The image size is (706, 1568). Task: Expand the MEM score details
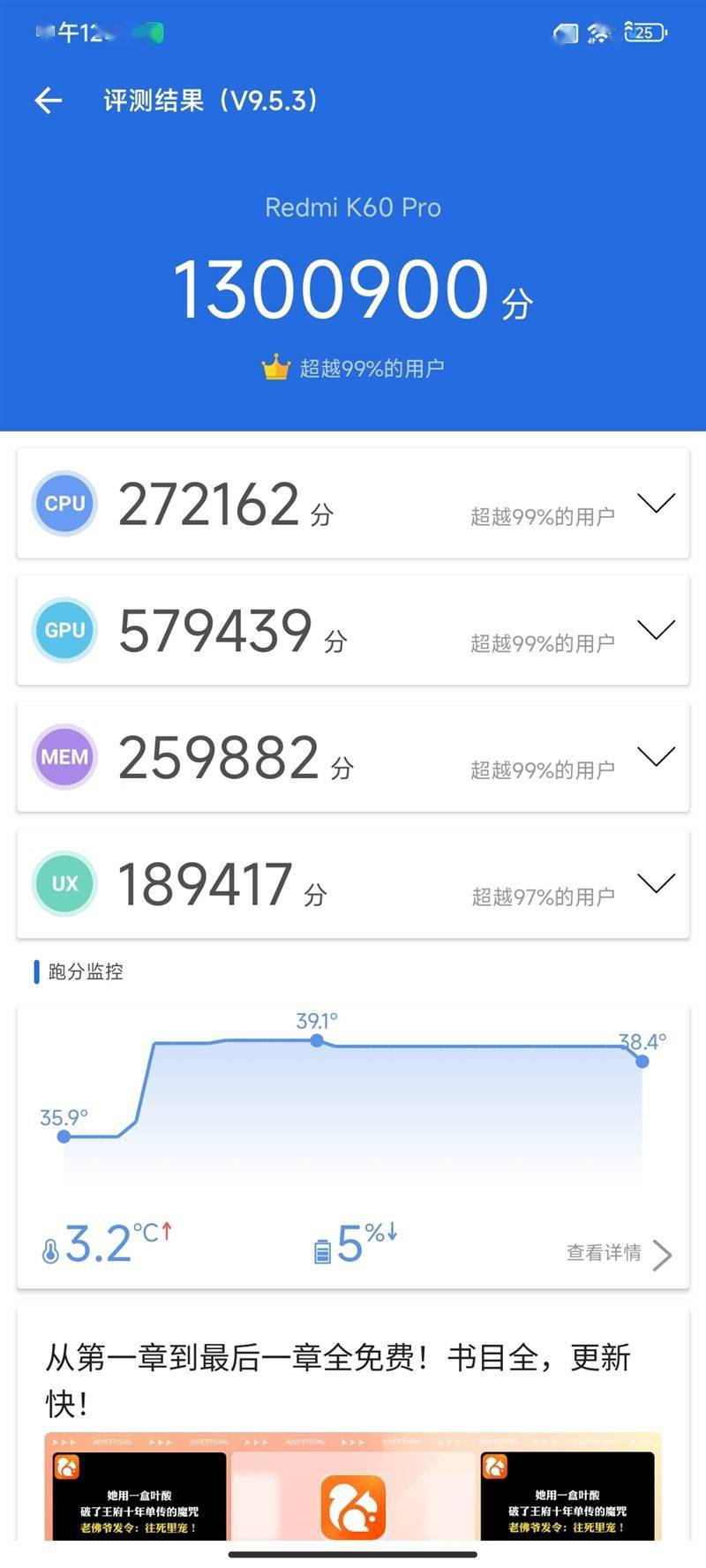click(x=656, y=756)
